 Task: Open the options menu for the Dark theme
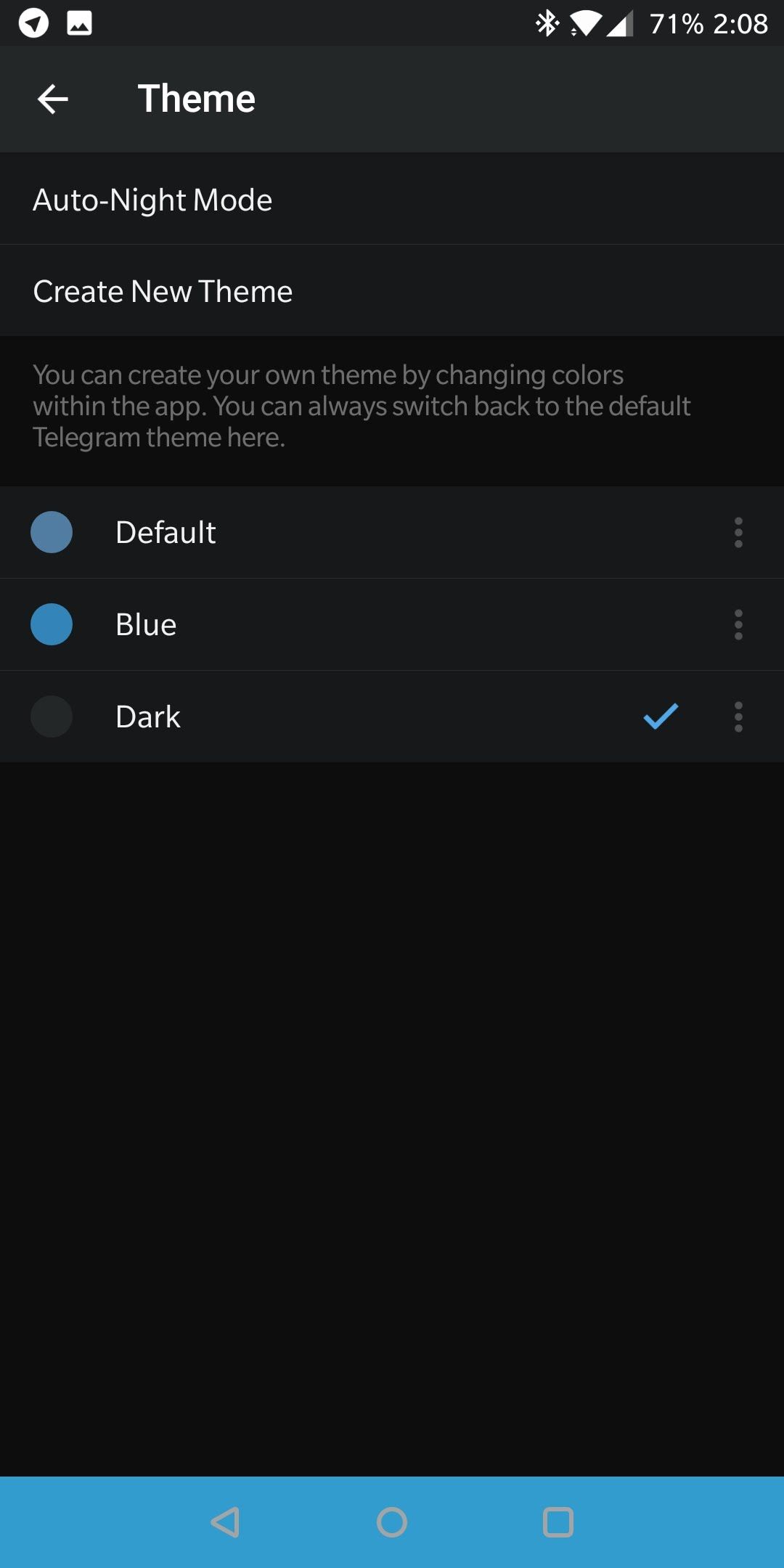pos(738,716)
